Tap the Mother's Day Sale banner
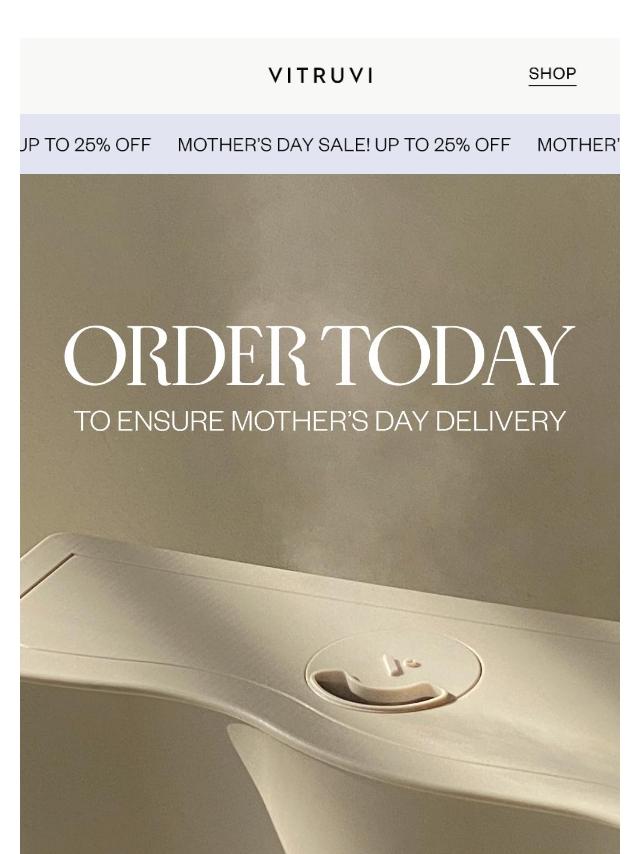This screenshot has width=640, height=854. (x=320, y=144)
